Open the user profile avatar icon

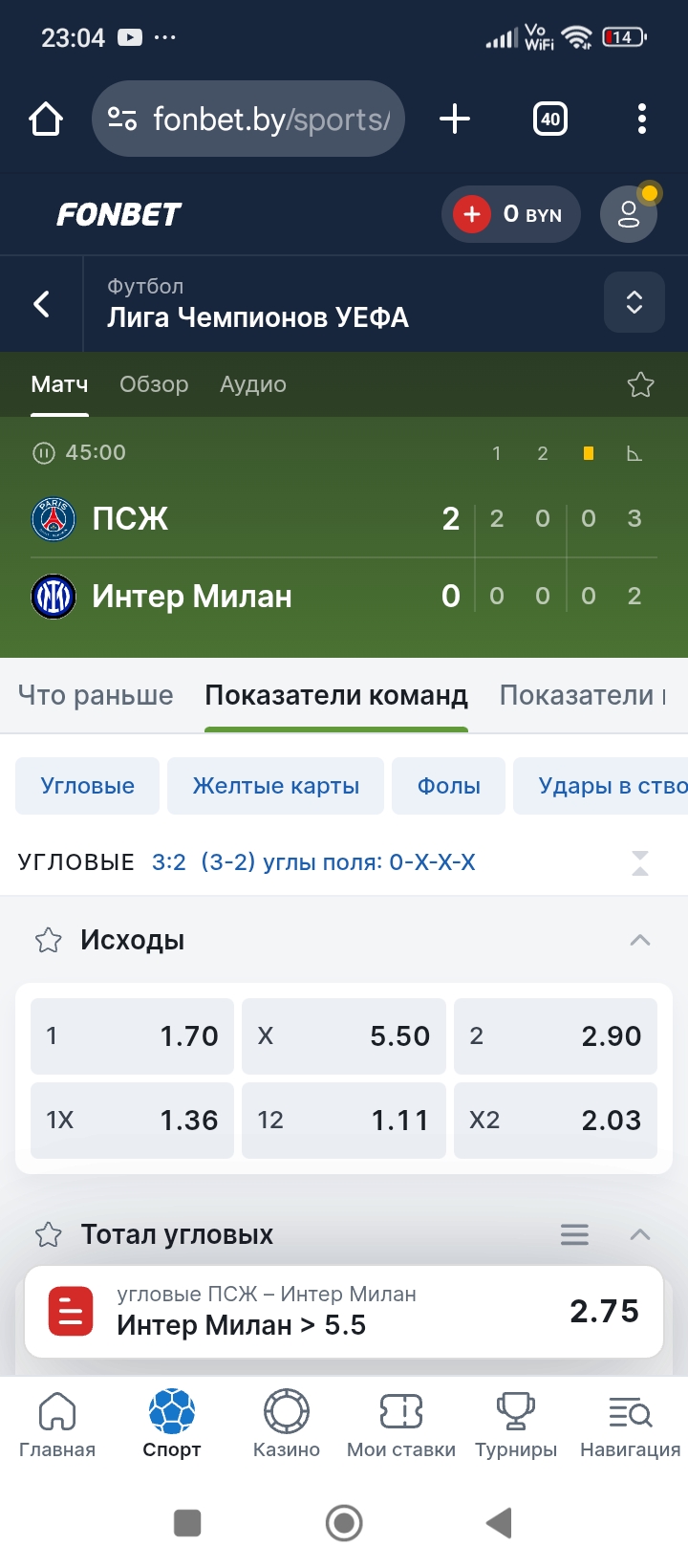click(628, 214)
